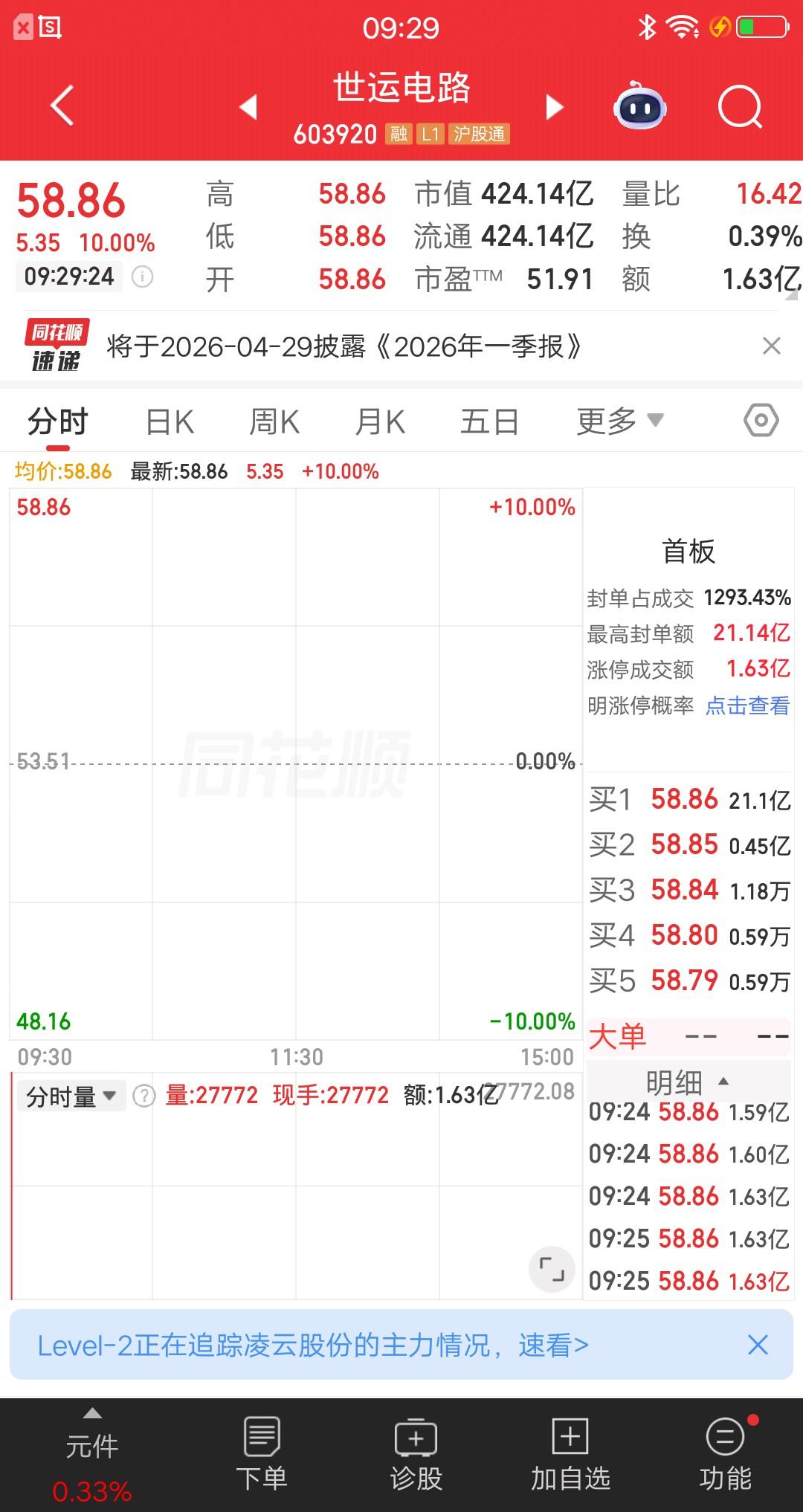The height and width of the screenshot is (1512, 803).
Task: Open the AI robot assistant
Action: [x=641, y=107]
